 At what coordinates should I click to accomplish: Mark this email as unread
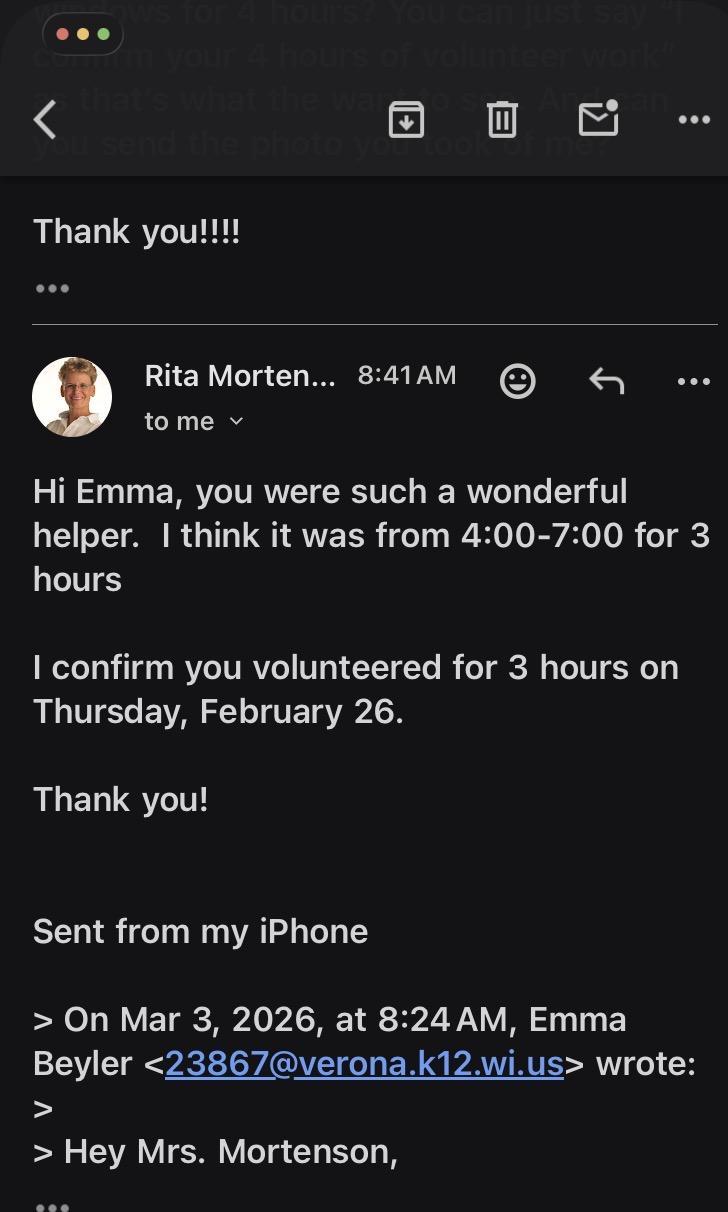pyautogui.click(x=598, y=120)
